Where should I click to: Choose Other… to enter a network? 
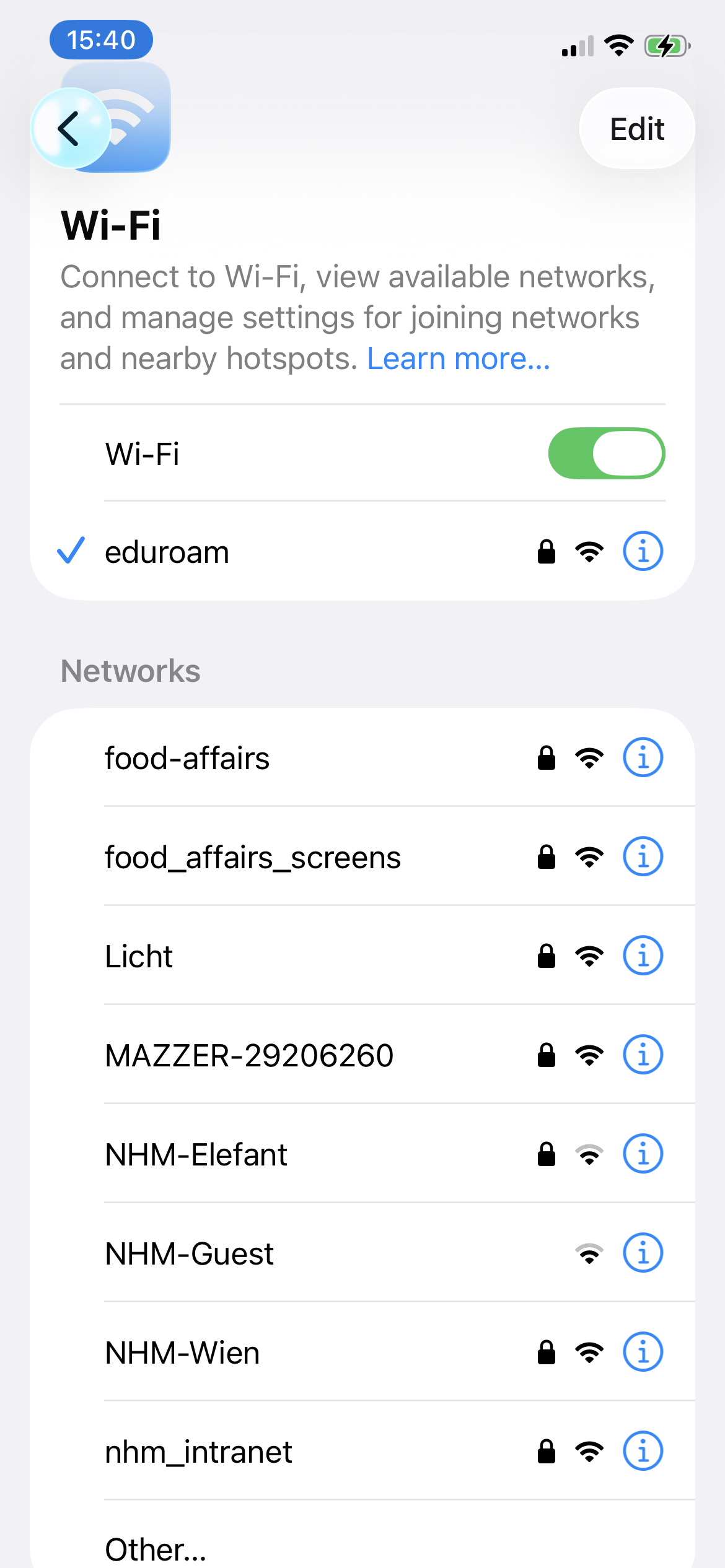[156, 1548]
